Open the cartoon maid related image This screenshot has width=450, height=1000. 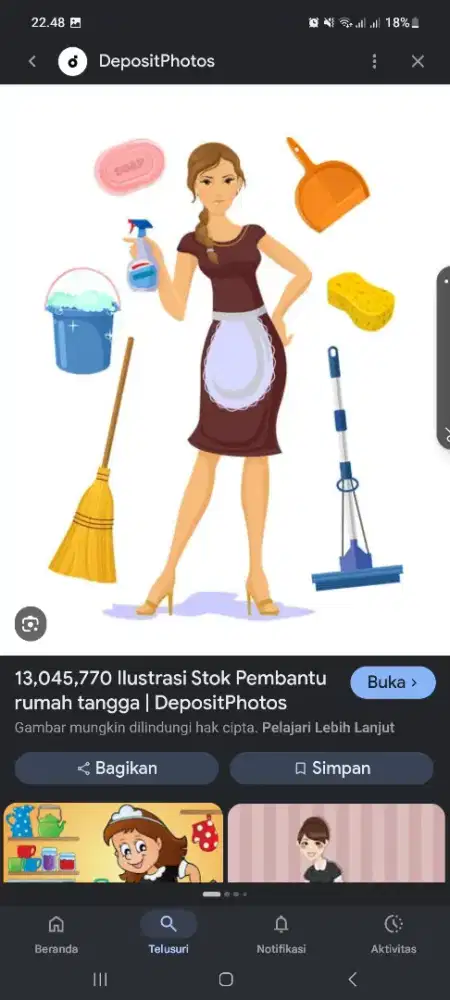(x=113, y=842)
